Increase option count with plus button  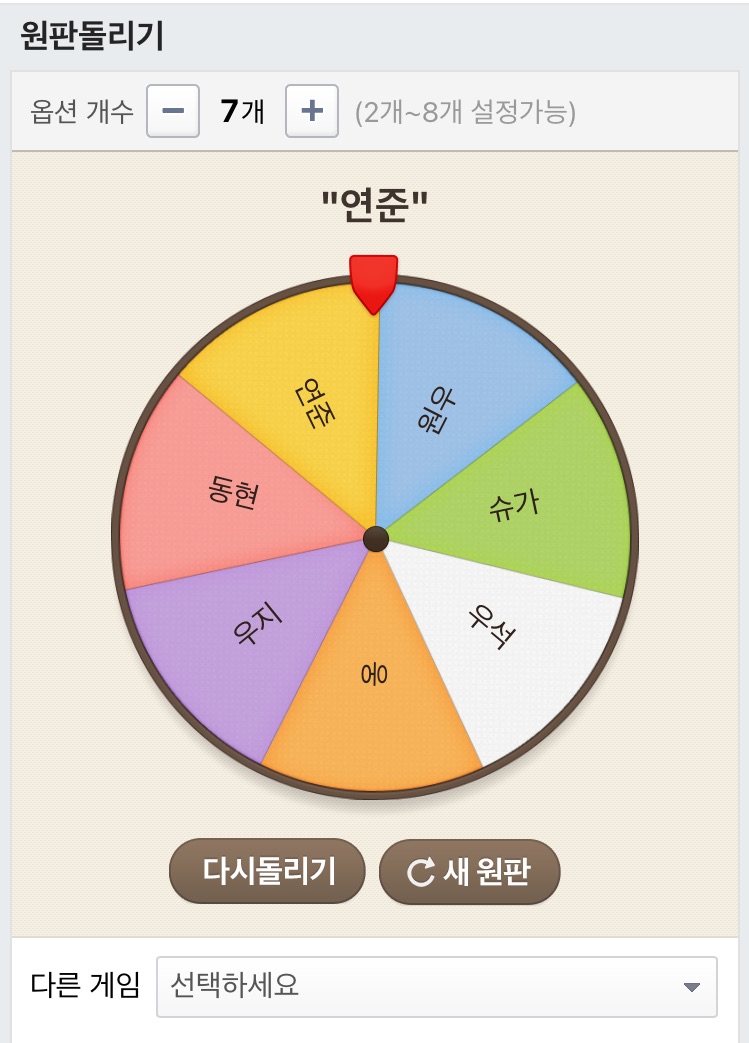[312, 111]
